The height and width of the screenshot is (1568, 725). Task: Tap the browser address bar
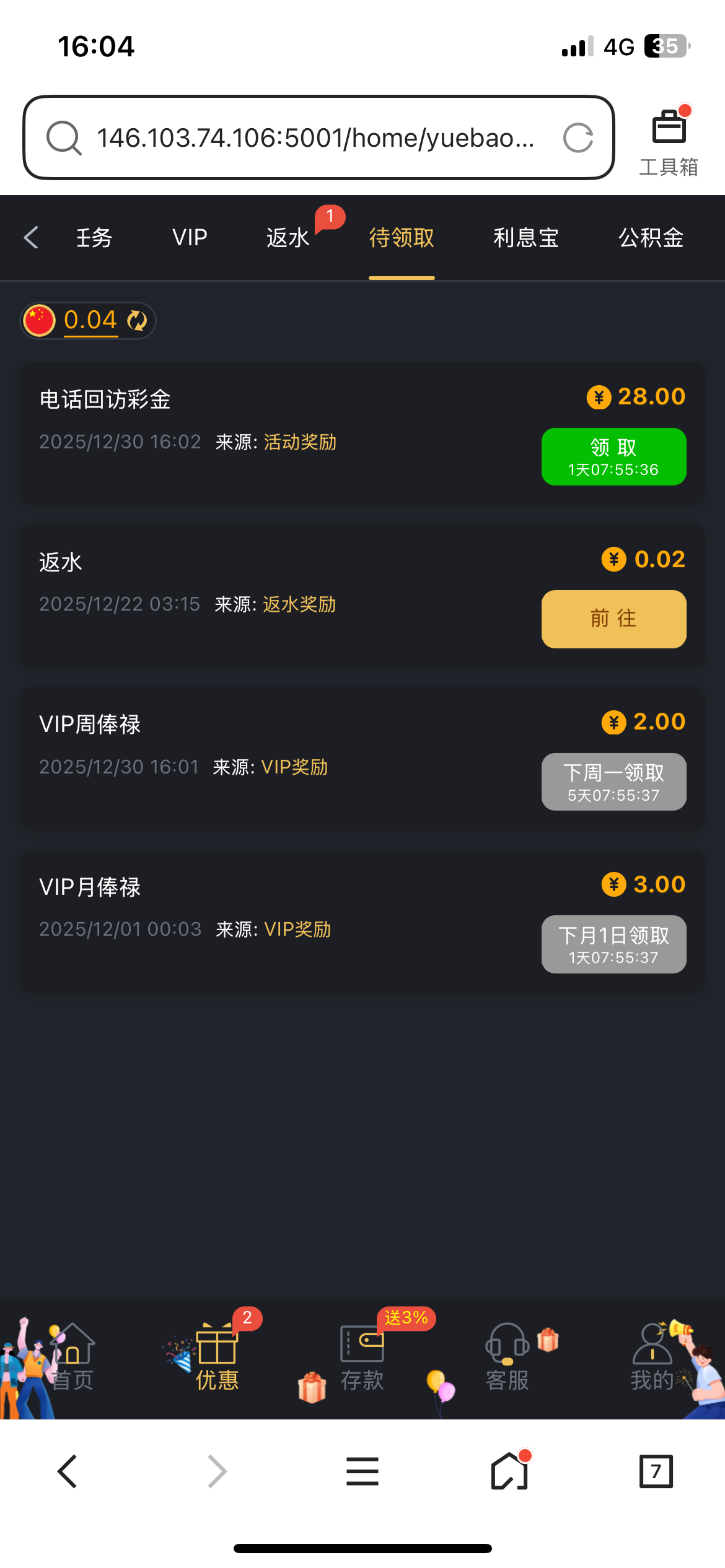(310, 137)
